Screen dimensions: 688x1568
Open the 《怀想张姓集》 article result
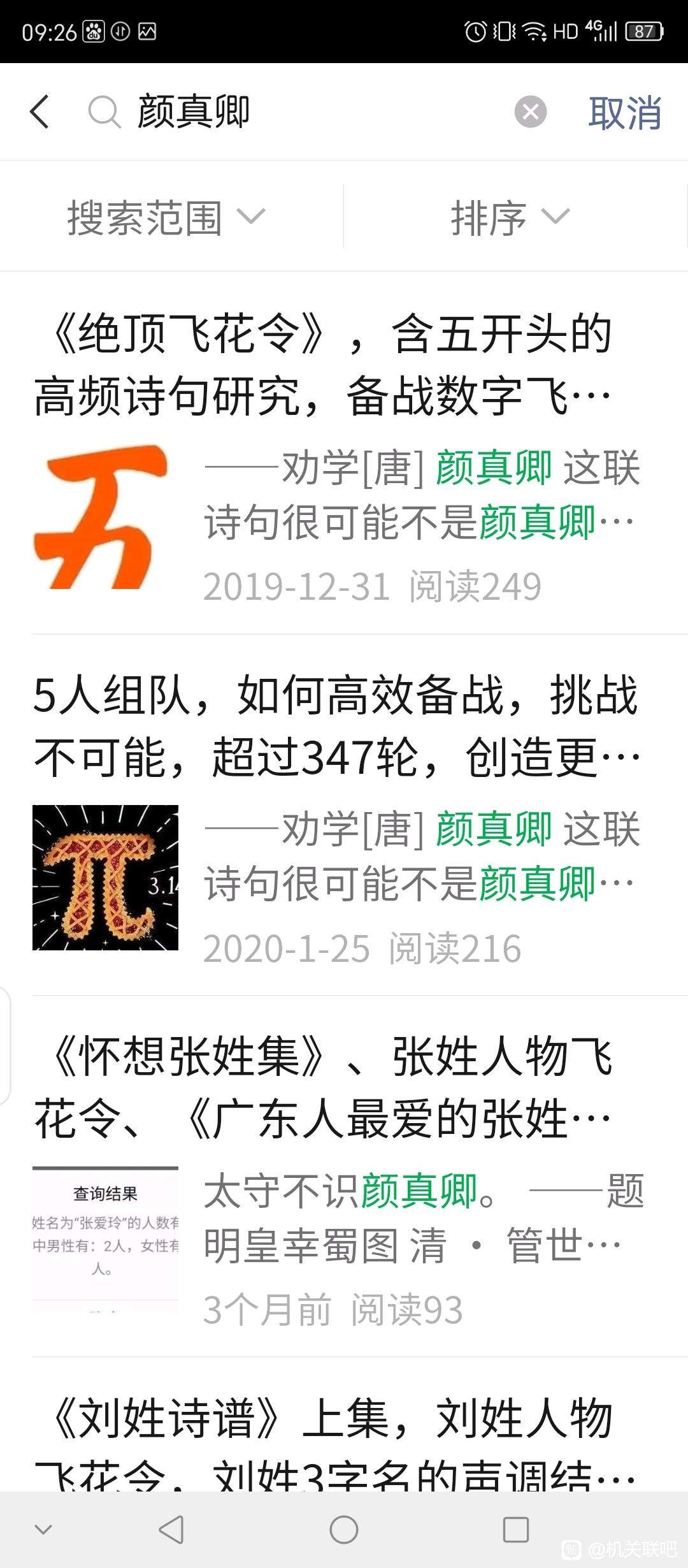click(x=322, y=1087)
